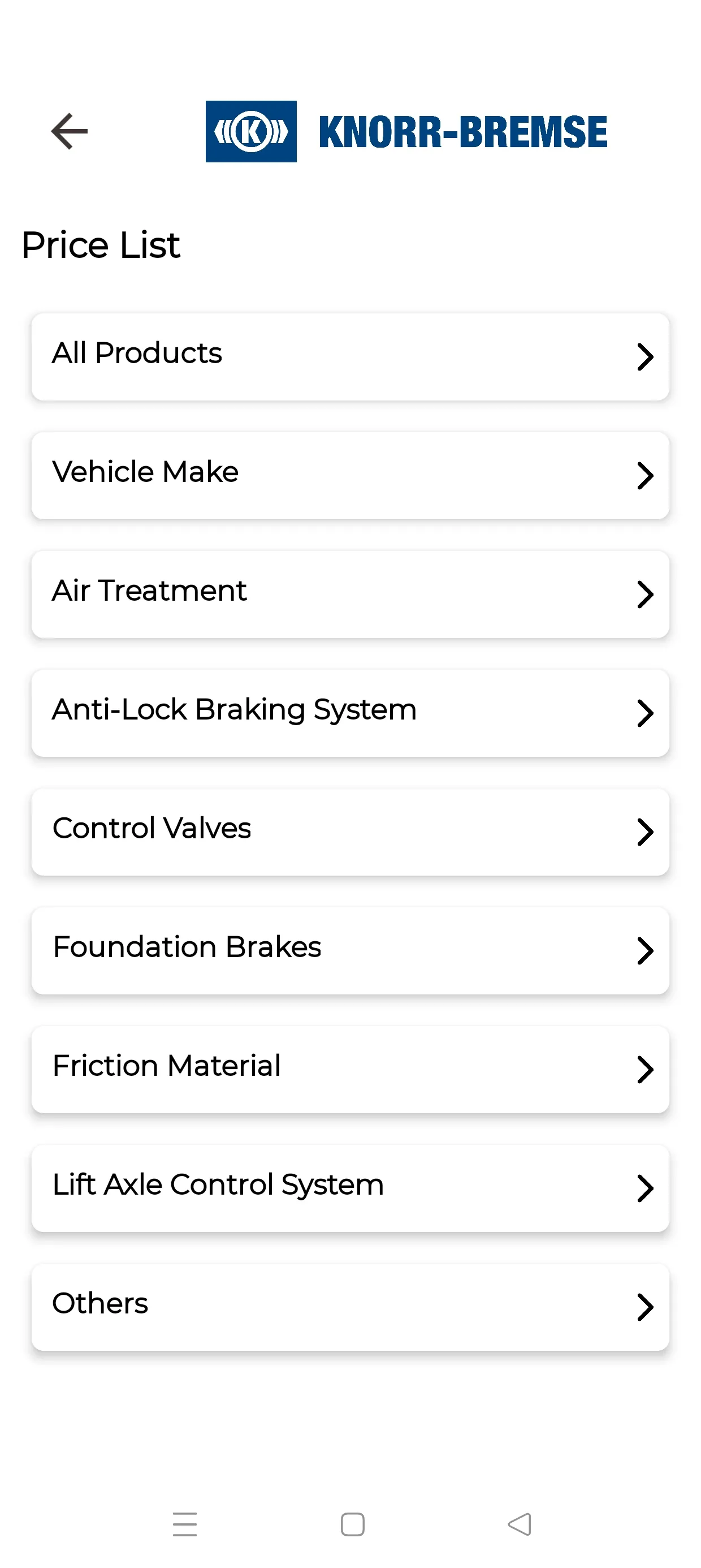Open recent apps from navigation bar
Screen dimensions: 701x1568
(x=184, y=1524)
